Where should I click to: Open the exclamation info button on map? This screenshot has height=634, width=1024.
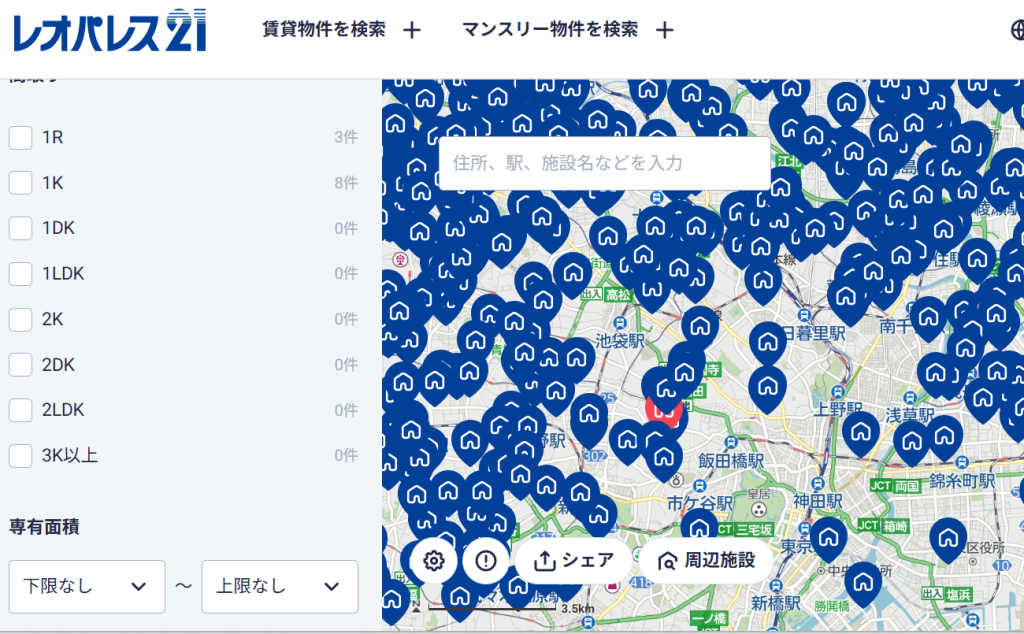[486, 560]
